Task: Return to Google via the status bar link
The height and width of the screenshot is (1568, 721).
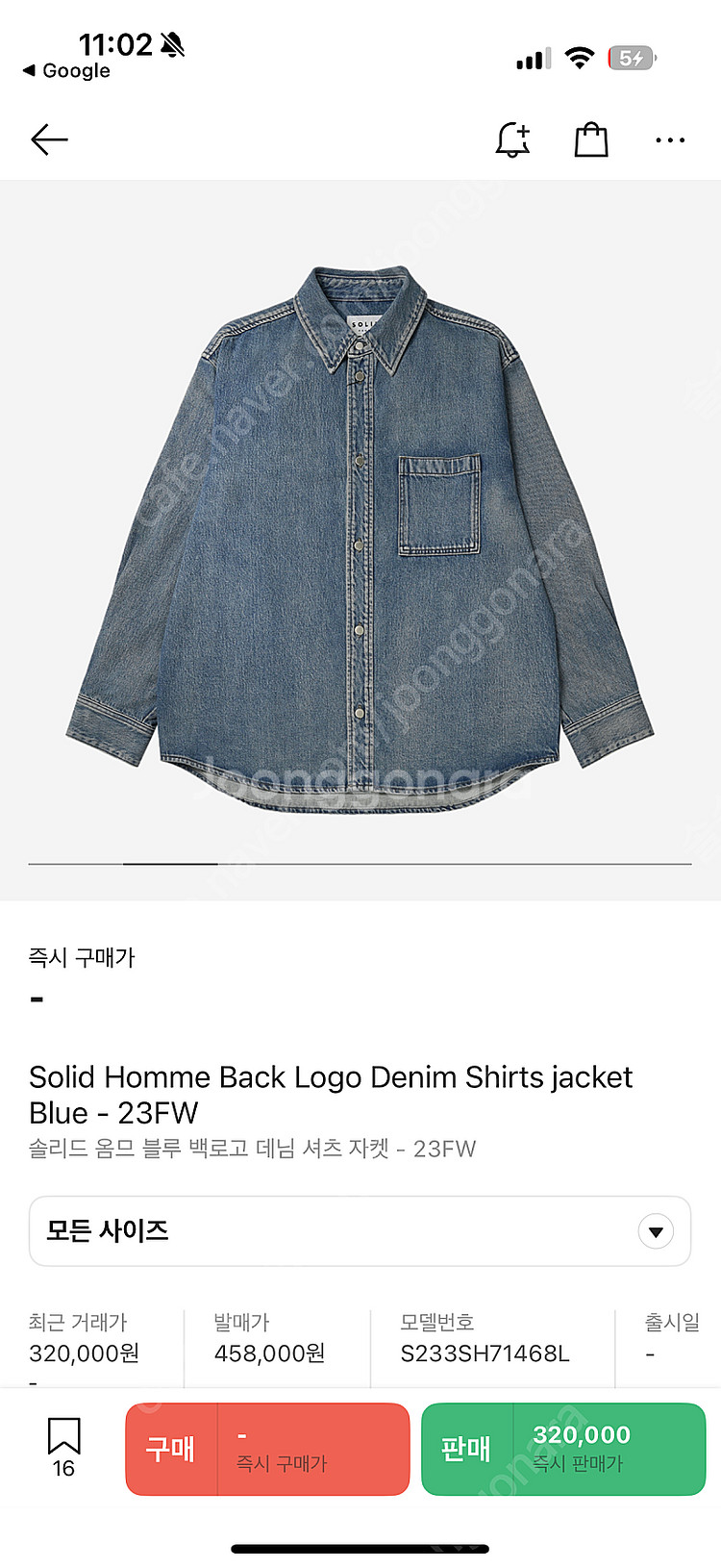Action: (x=66, y=71)
